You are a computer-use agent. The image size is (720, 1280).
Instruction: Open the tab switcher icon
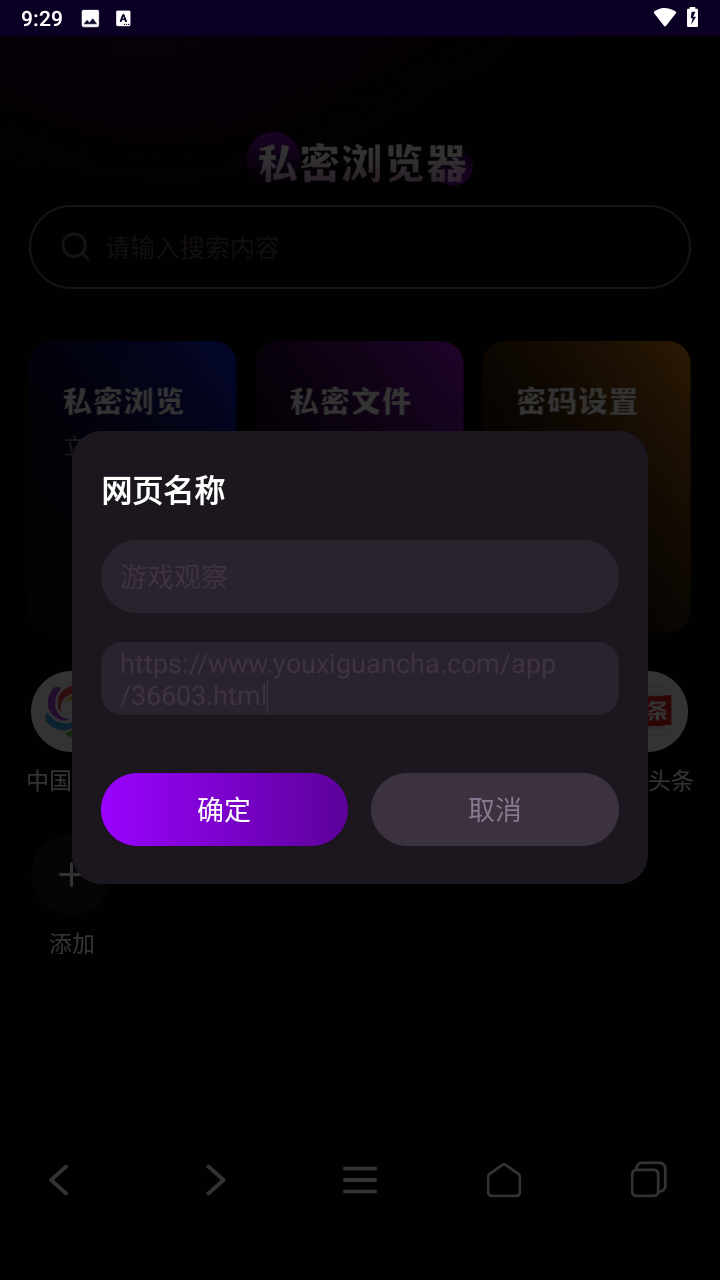tap(648, 1180)
